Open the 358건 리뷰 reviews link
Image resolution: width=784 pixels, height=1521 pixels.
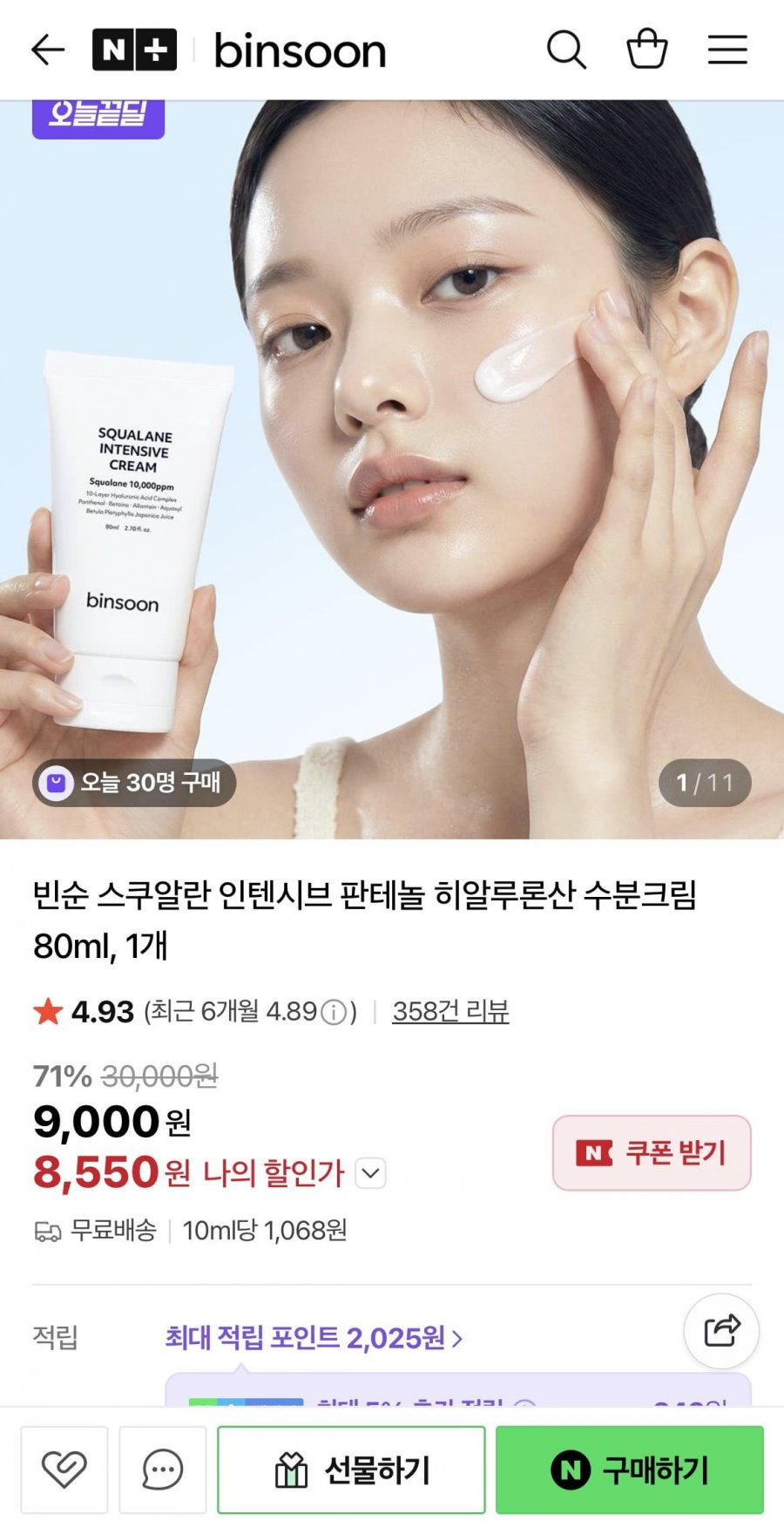point(450,1011)
